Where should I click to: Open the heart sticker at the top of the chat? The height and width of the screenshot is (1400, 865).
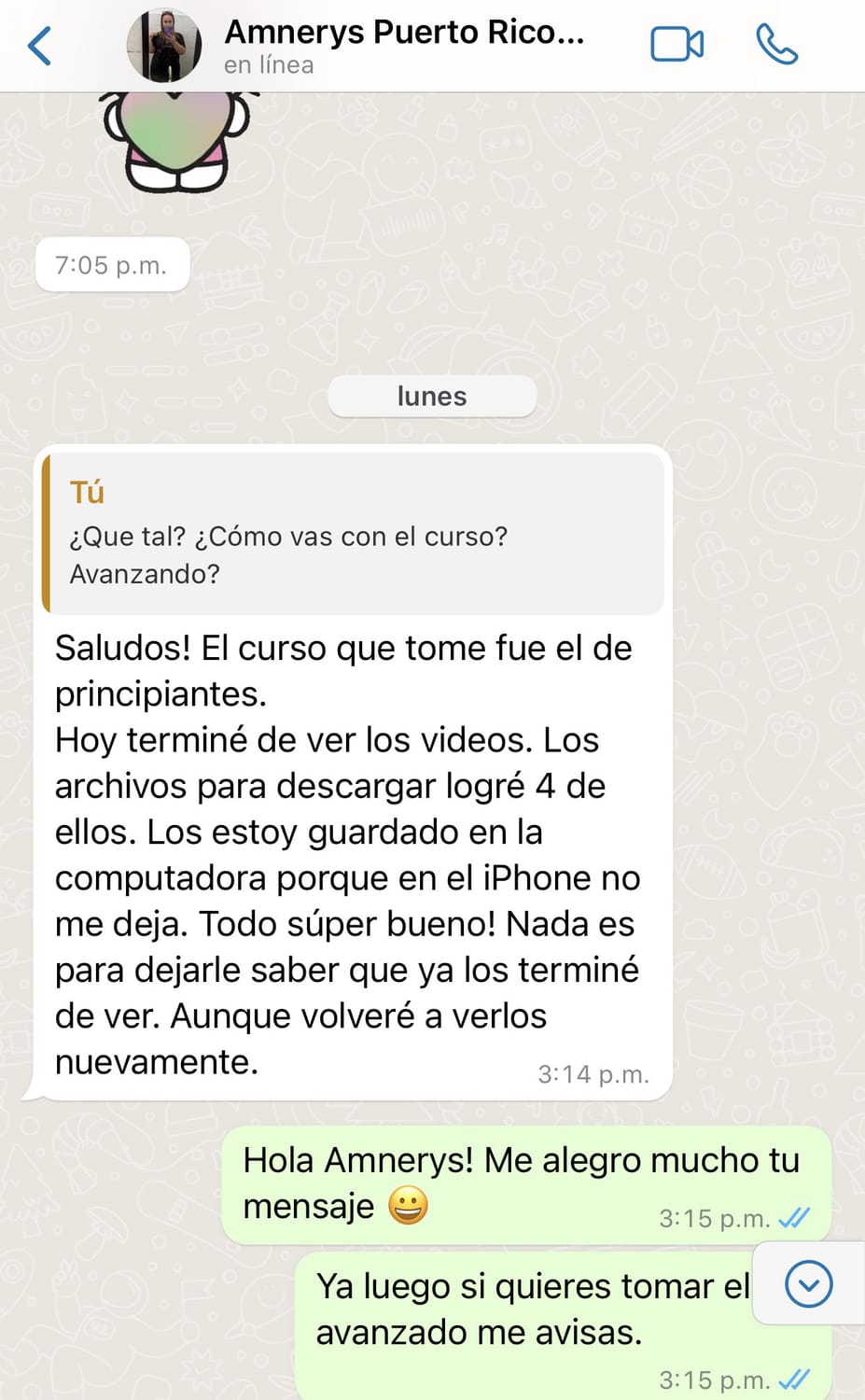coord(177,140)
